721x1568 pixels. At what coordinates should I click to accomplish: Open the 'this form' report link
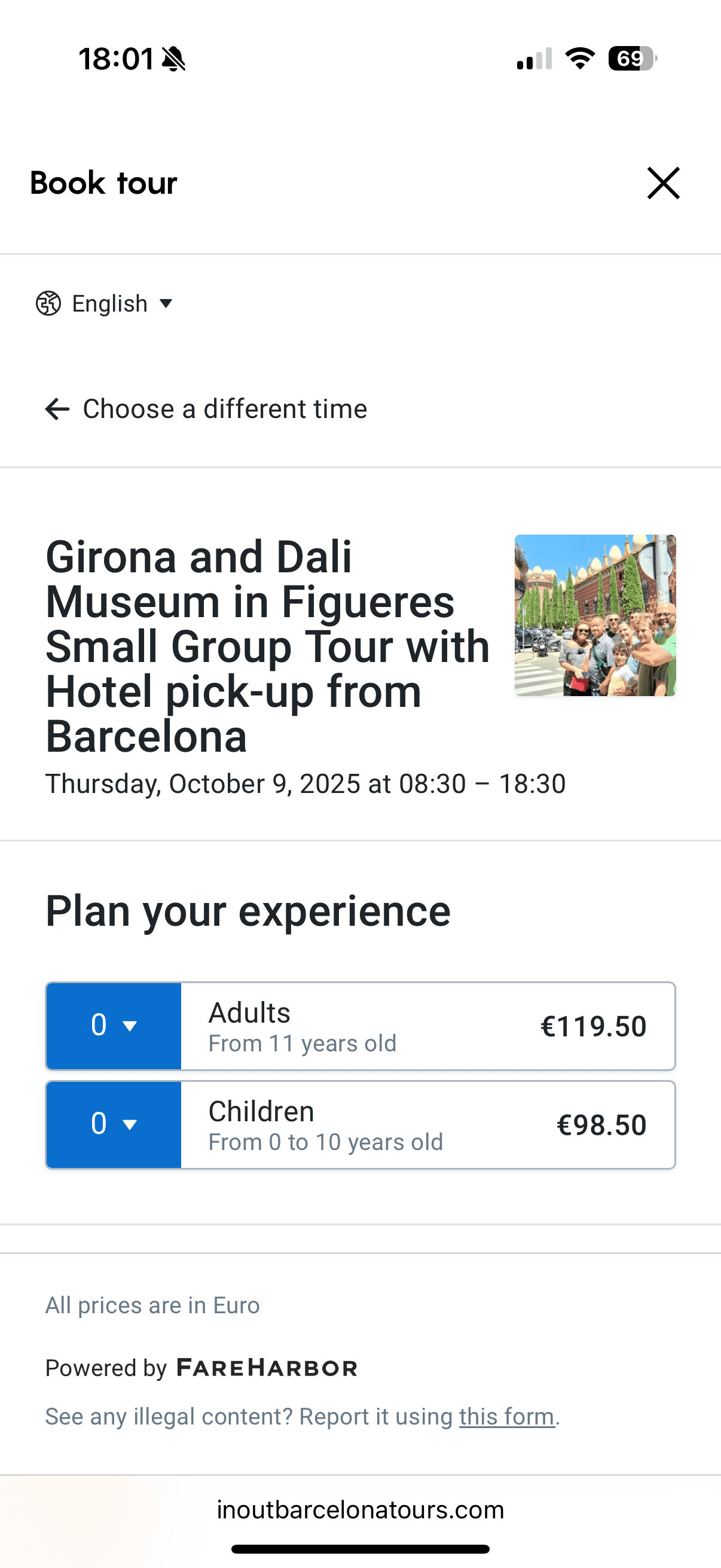pyautogui.click(x=506, y=1417)
